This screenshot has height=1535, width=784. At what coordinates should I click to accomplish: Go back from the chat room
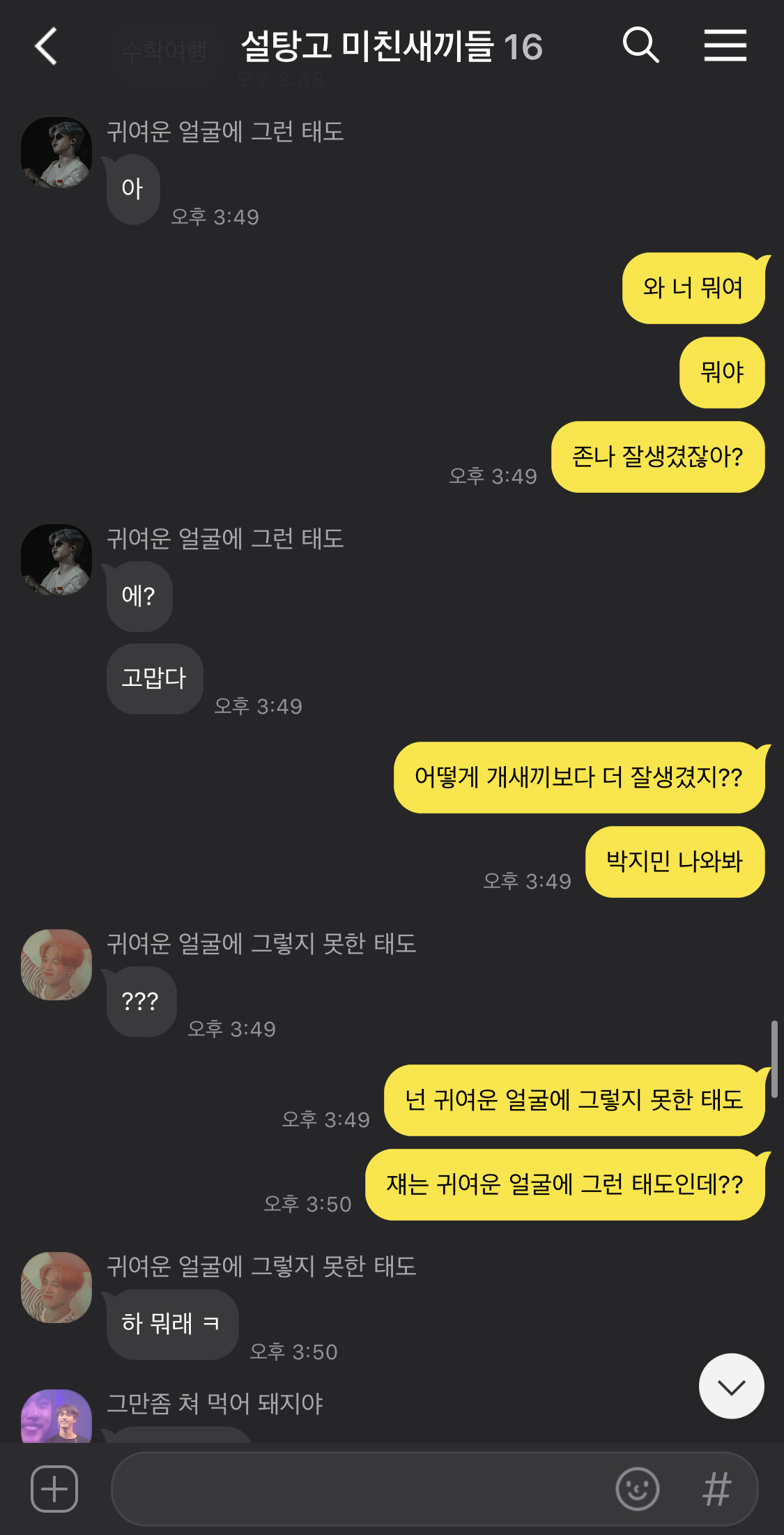tap(46, 47)
